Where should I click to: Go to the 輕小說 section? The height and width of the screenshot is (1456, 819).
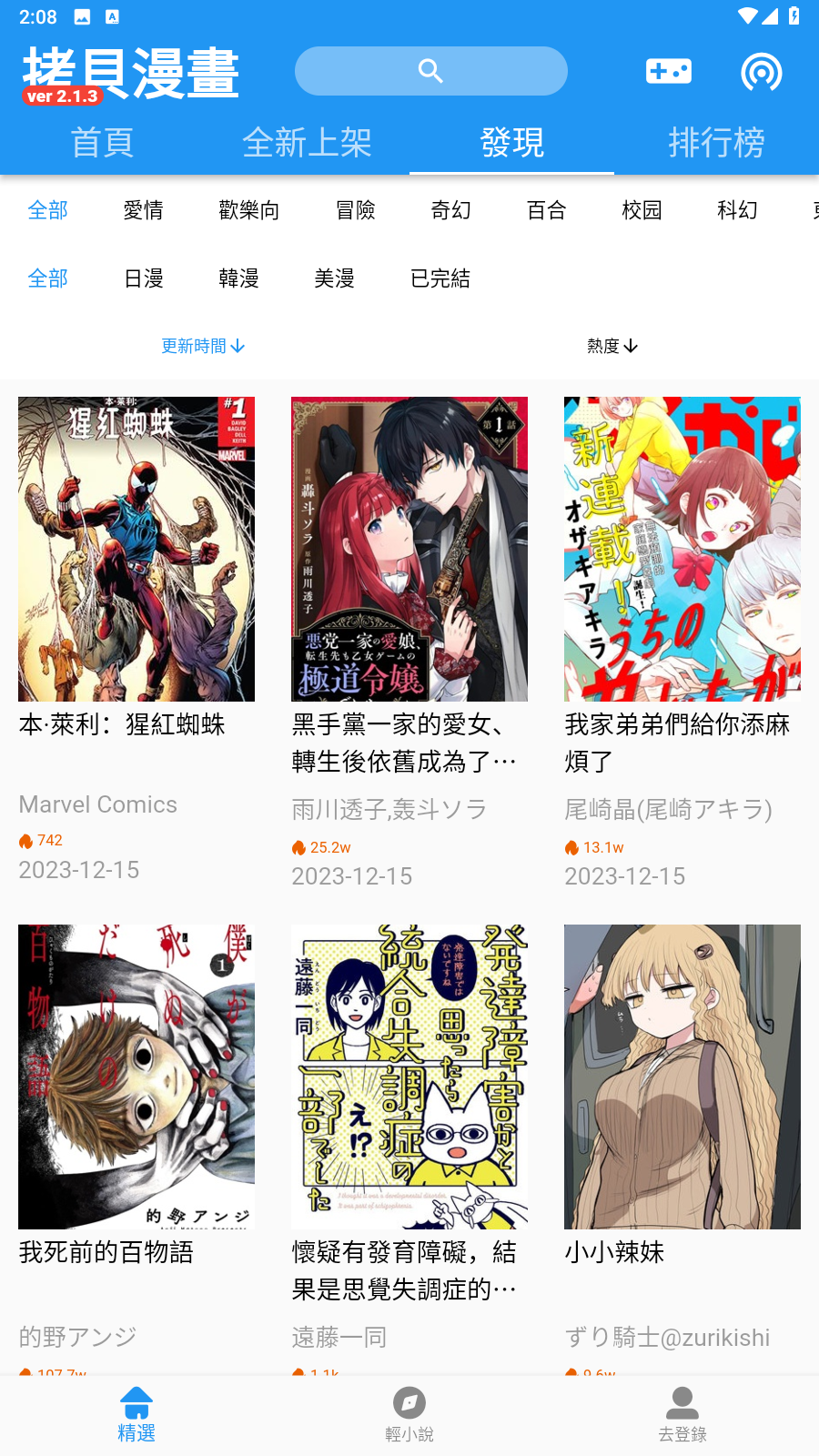409,1415
